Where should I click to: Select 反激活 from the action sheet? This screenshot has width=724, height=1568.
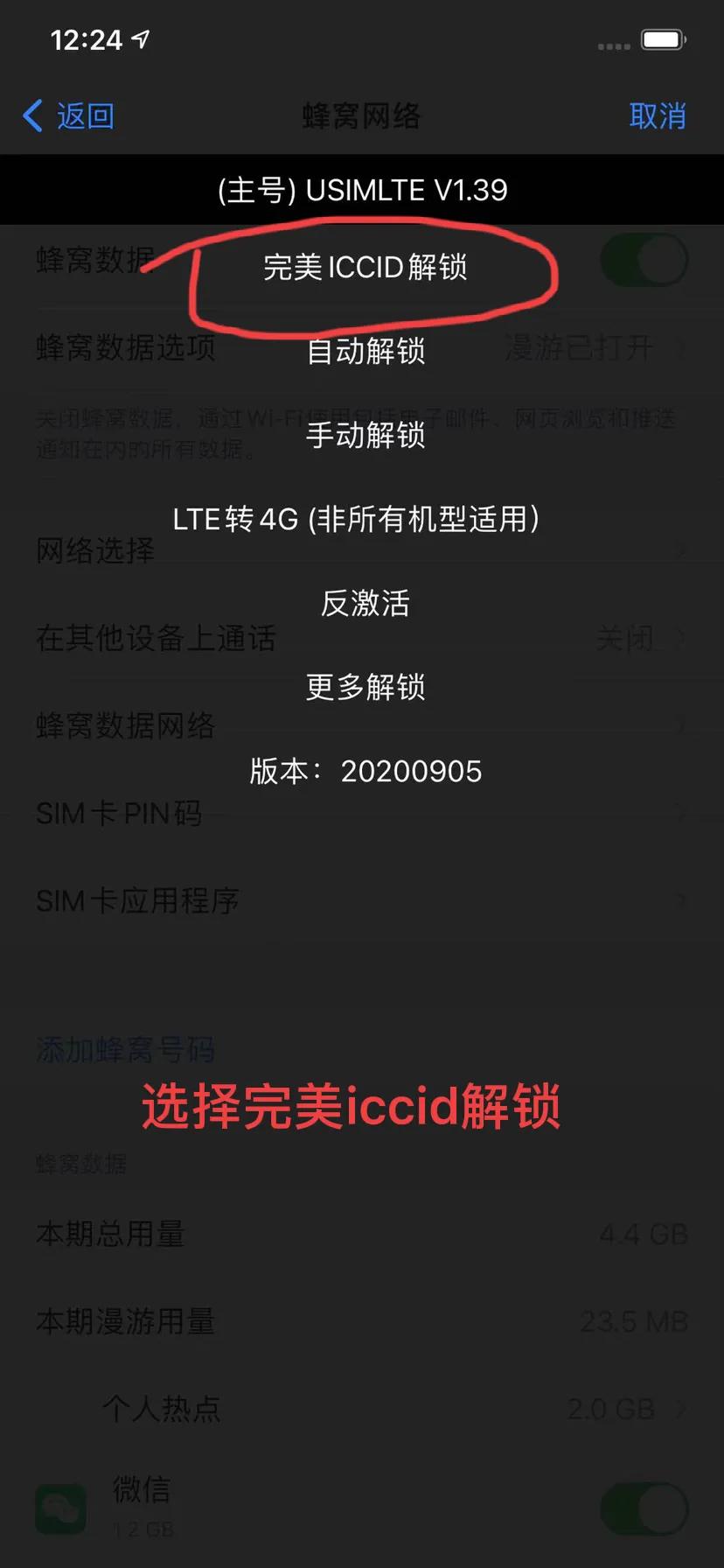(x=366, y=603)
